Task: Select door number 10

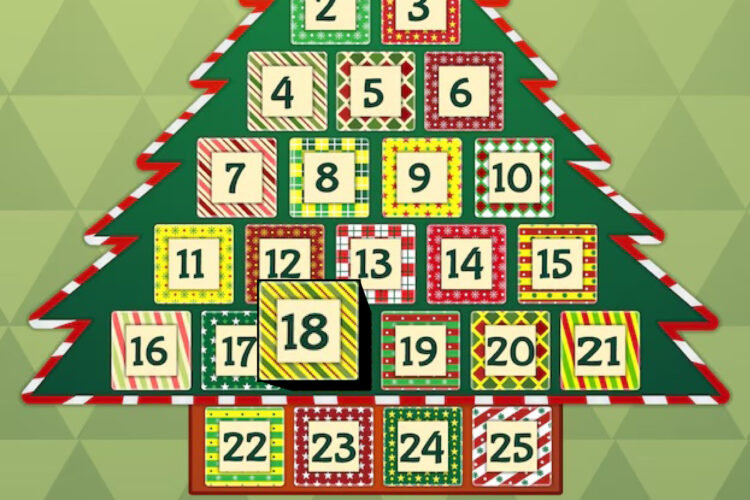Action: [x=513, y=178]
